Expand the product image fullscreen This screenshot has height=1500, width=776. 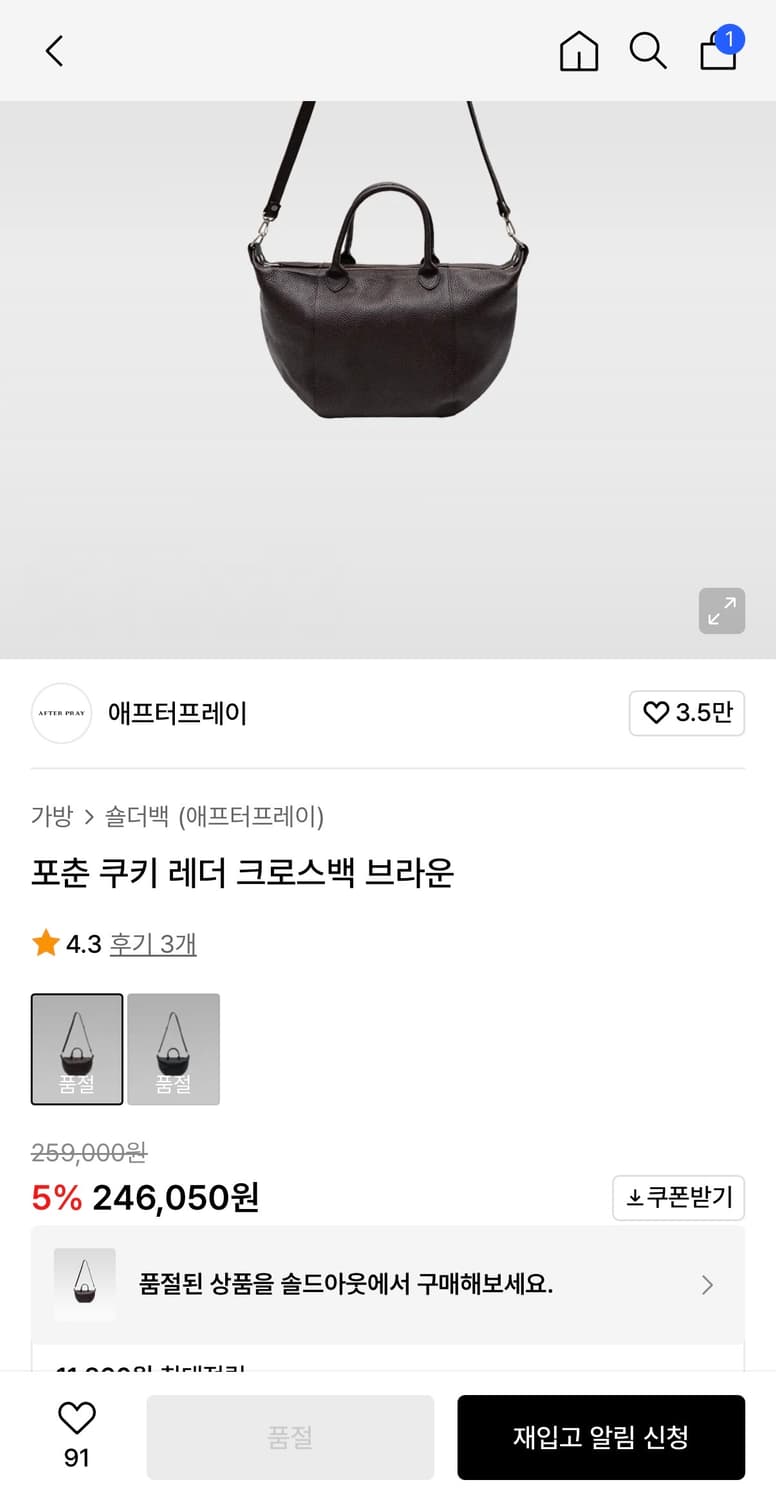[x=722, y=610]
